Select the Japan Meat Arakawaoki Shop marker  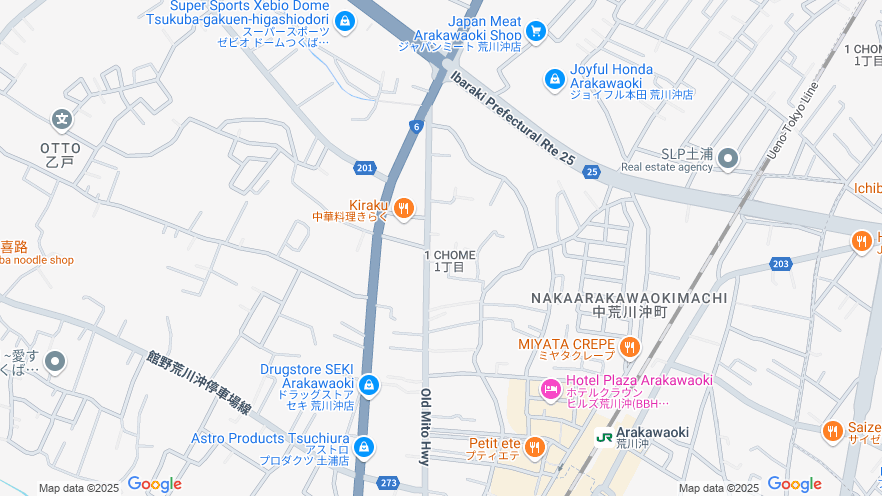pos(536,32)
